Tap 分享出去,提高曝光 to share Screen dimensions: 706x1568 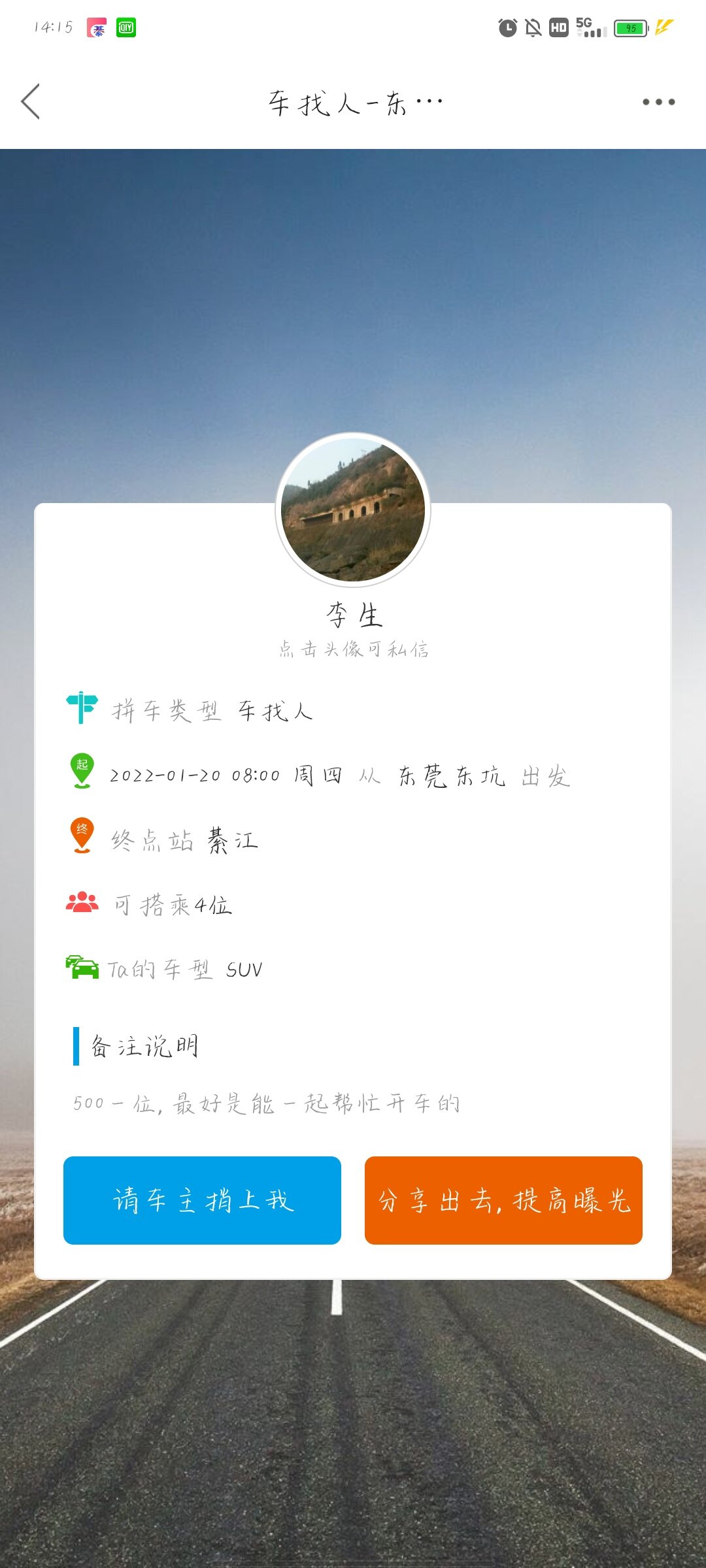pyautogui.click(x=503, y=1200)
